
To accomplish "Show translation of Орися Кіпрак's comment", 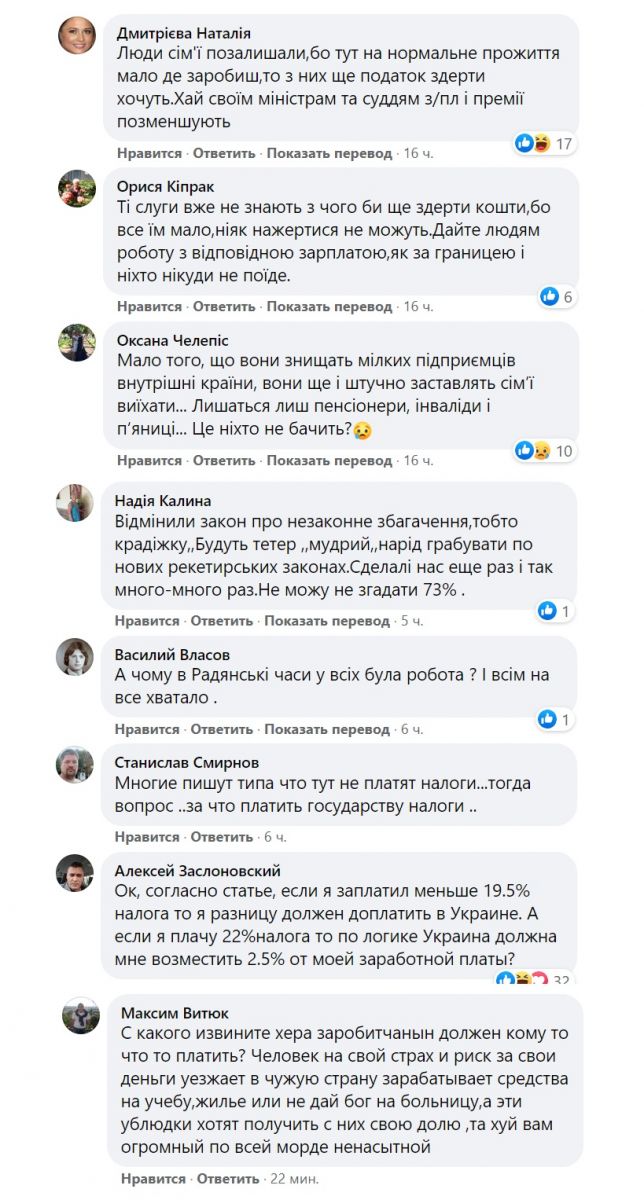I will [329, 306].
